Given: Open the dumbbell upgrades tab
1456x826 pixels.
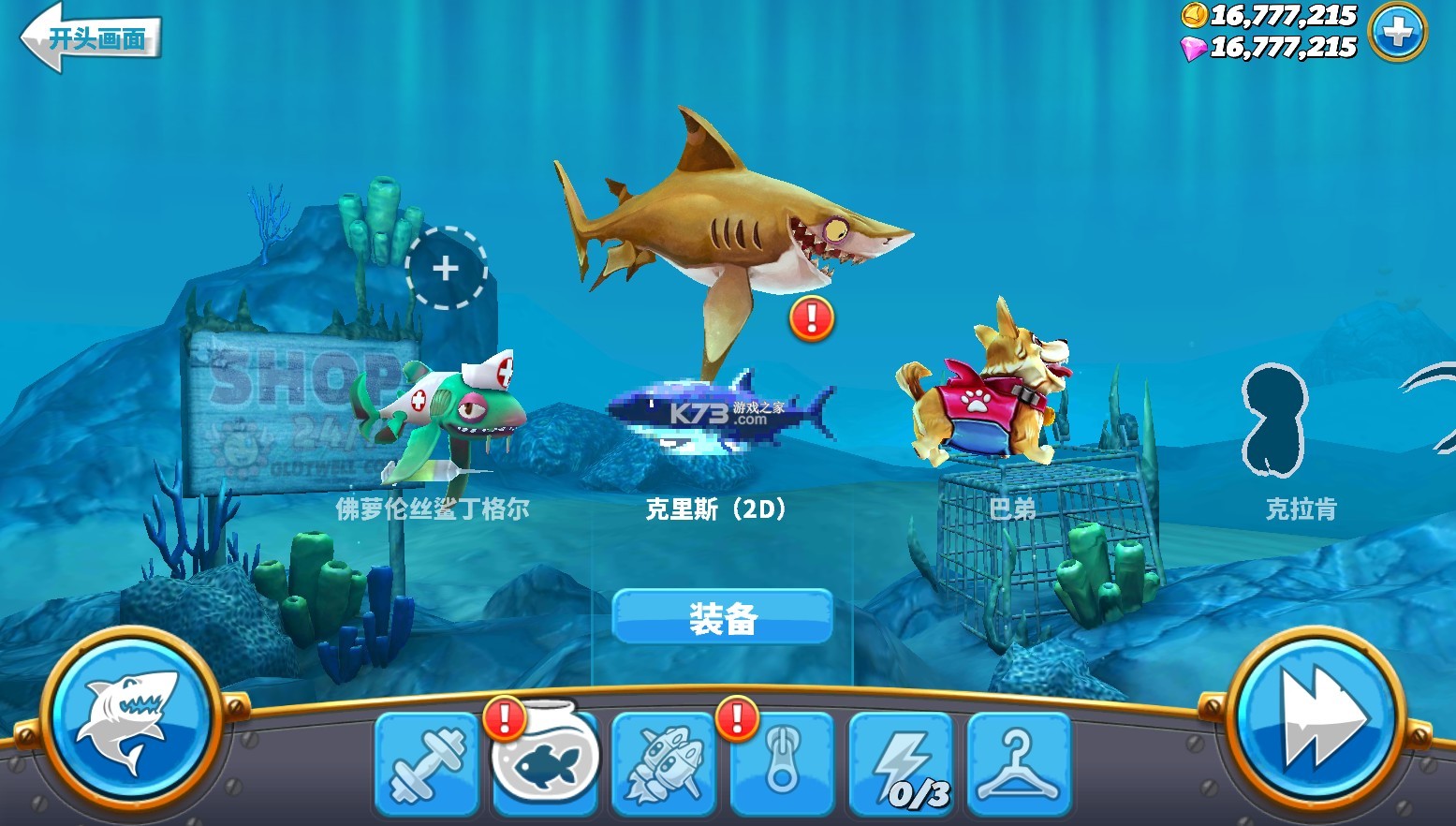Looking at the screenshot, I should [x=427, y=763].
